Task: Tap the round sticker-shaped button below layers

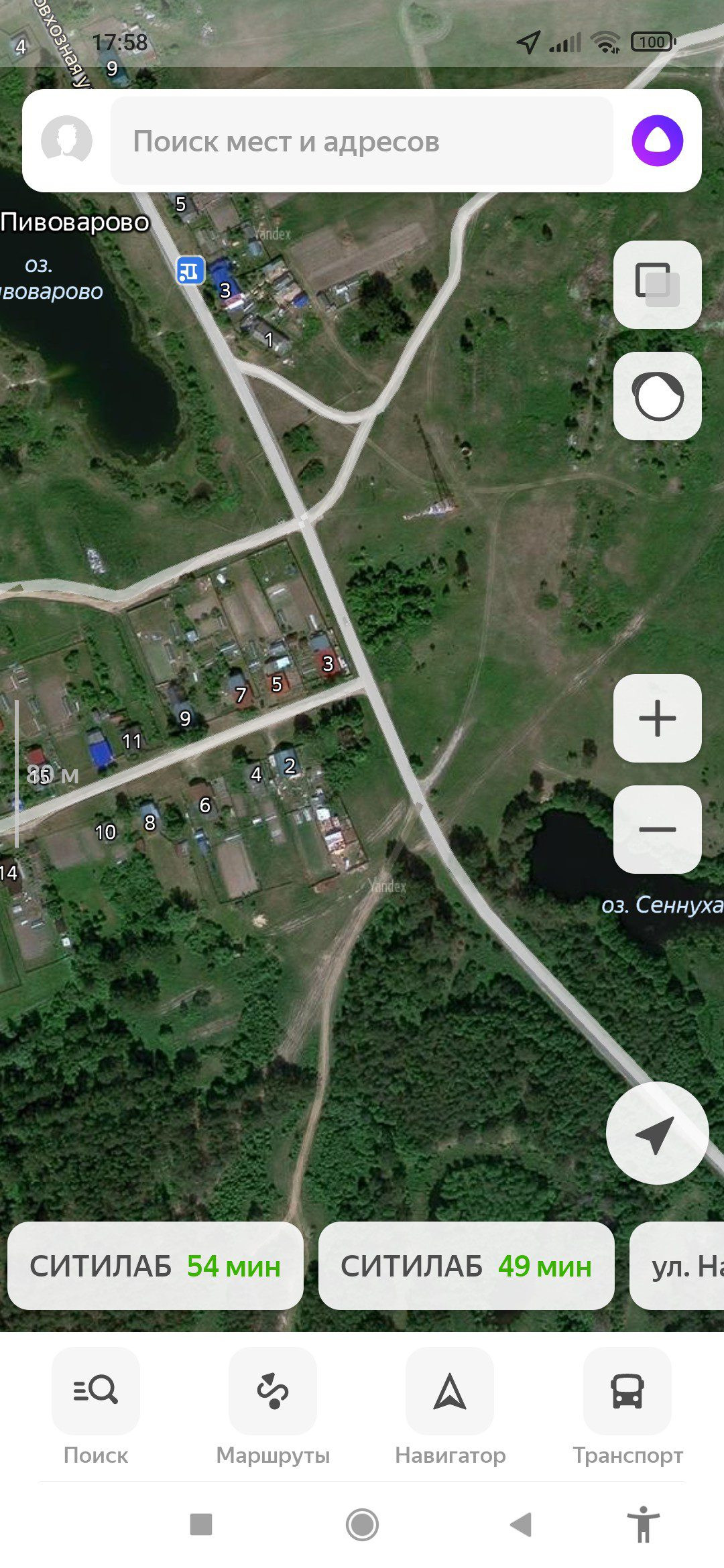Action: tap(657, 396)
